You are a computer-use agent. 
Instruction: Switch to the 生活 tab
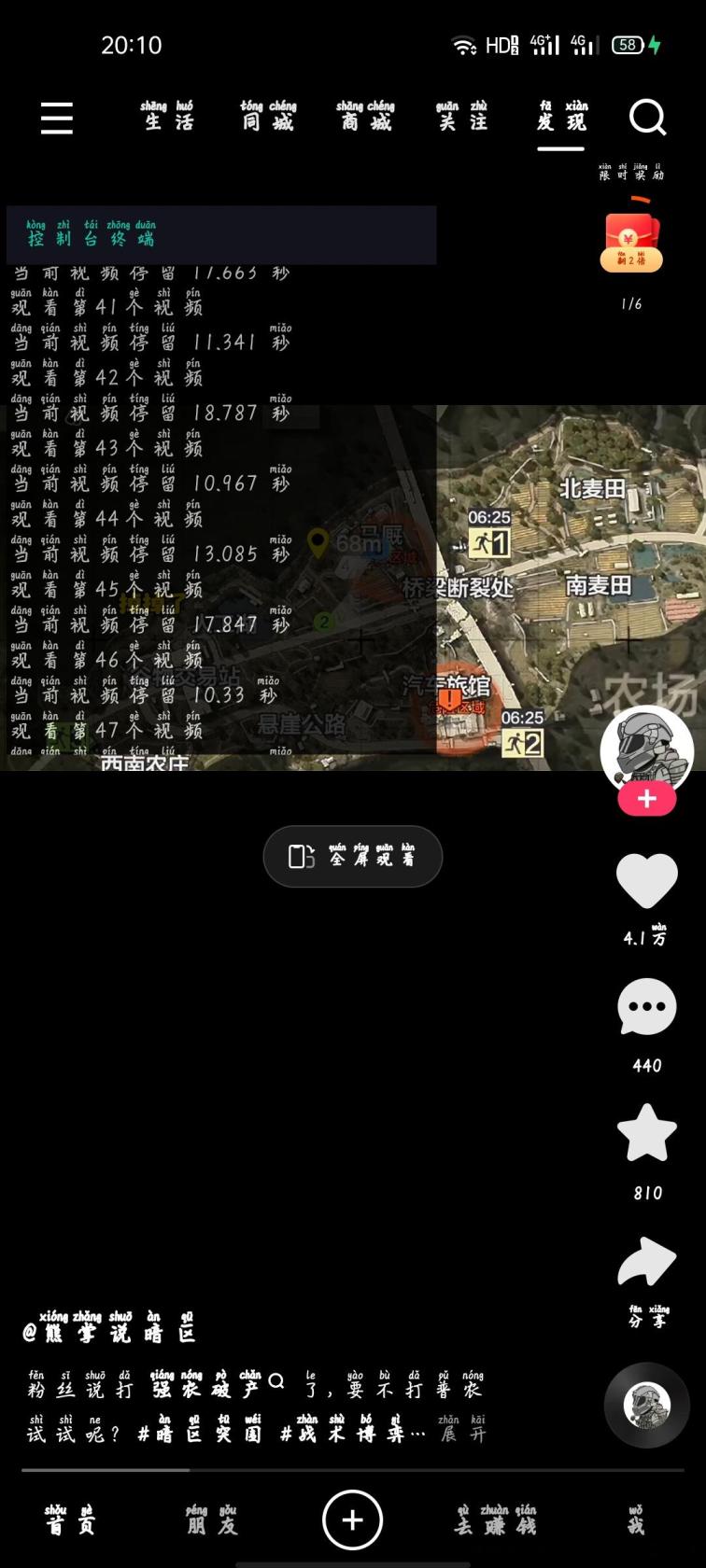pos(169,118)
